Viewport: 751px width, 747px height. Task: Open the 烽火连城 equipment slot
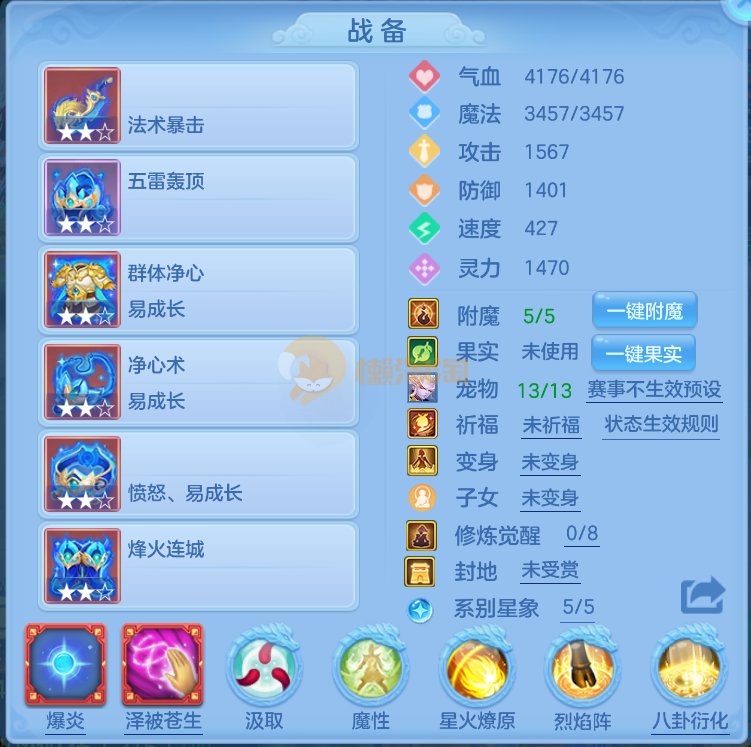pos(198,566)
